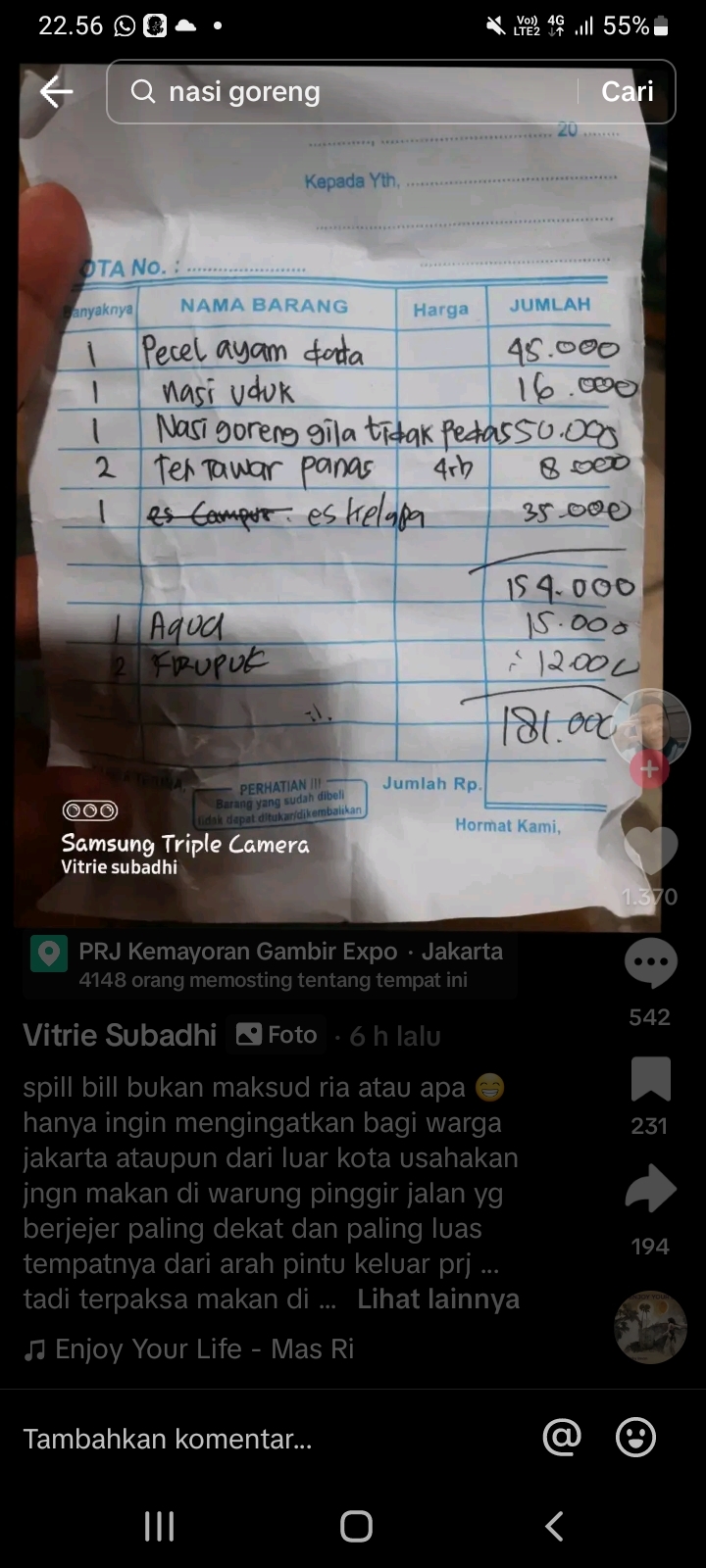Viewport: 706px width, 1568px height.
Task: Tap the location pin icon
Action: coord(49,952)
